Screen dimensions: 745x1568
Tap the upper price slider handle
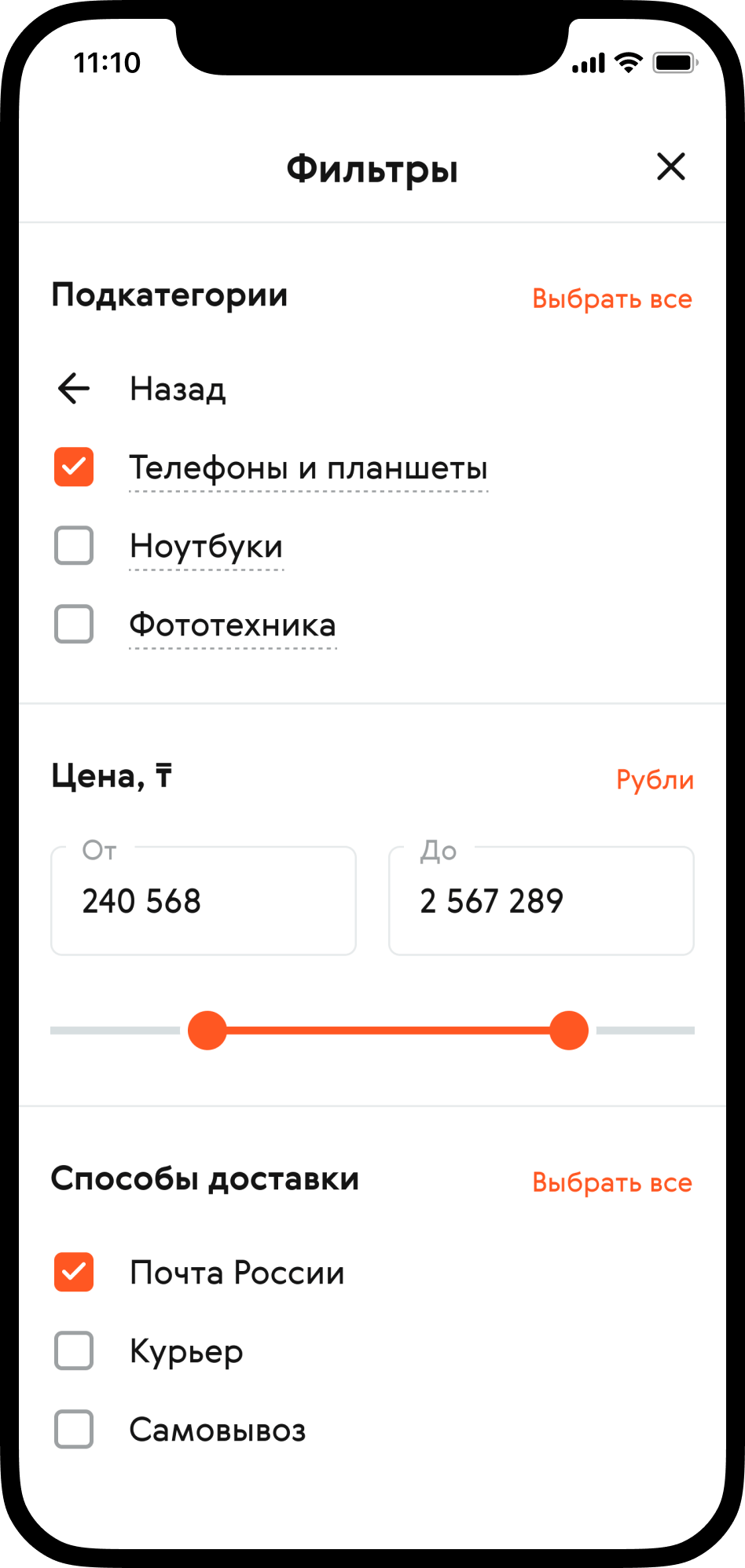569,1031
